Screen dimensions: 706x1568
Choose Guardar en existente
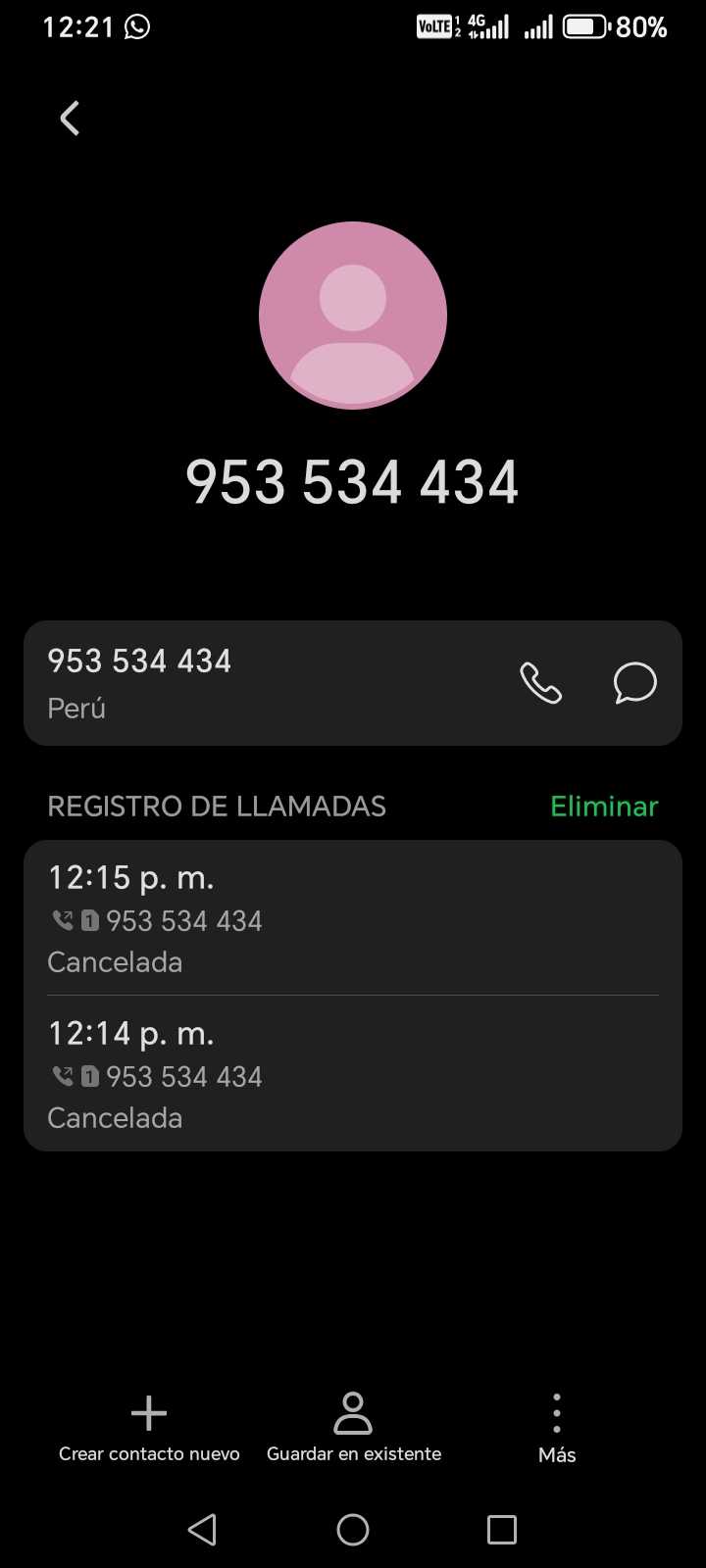[x=353, y=1429]
